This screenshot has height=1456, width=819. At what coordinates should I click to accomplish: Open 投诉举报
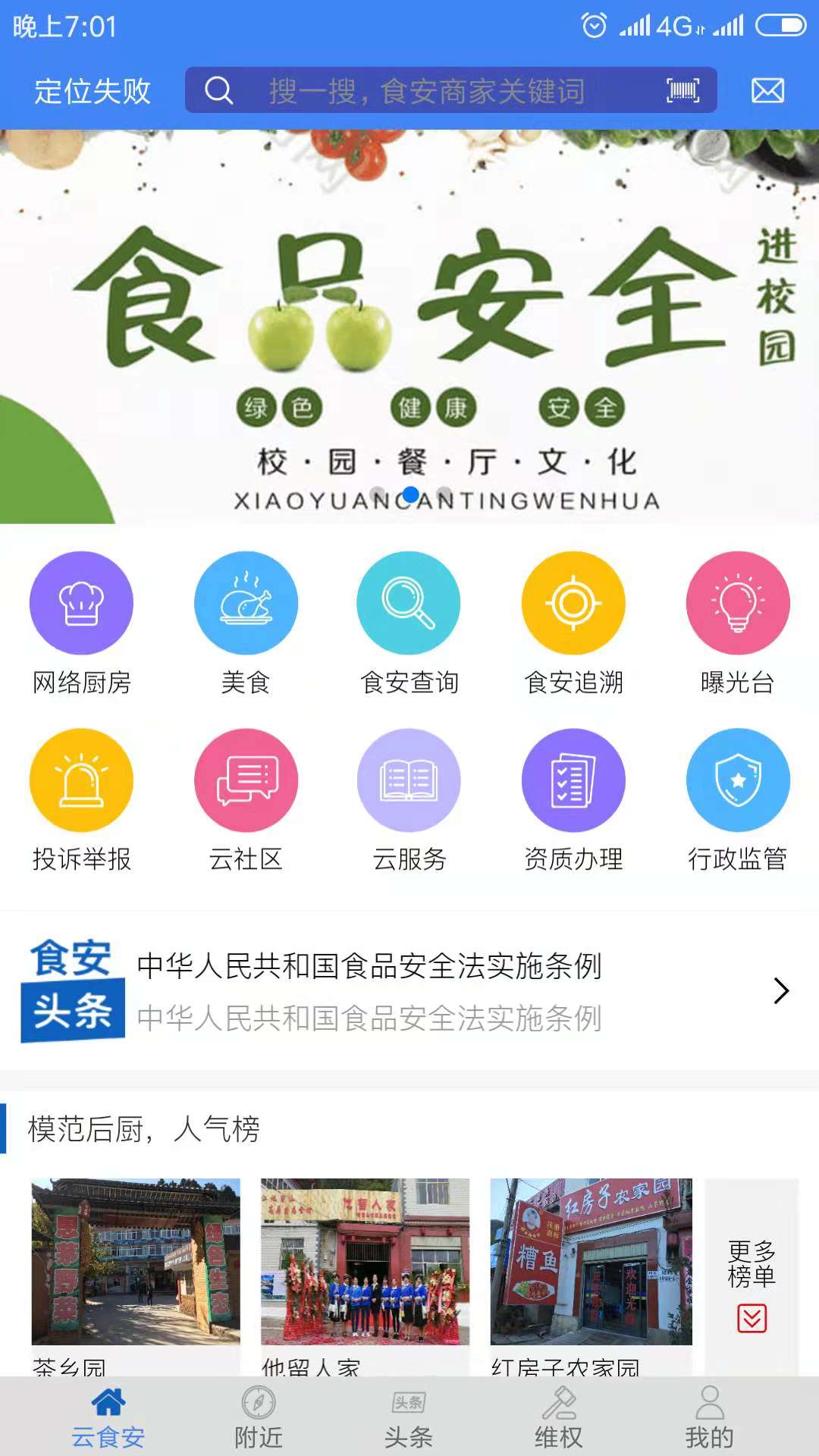point(81,800)
